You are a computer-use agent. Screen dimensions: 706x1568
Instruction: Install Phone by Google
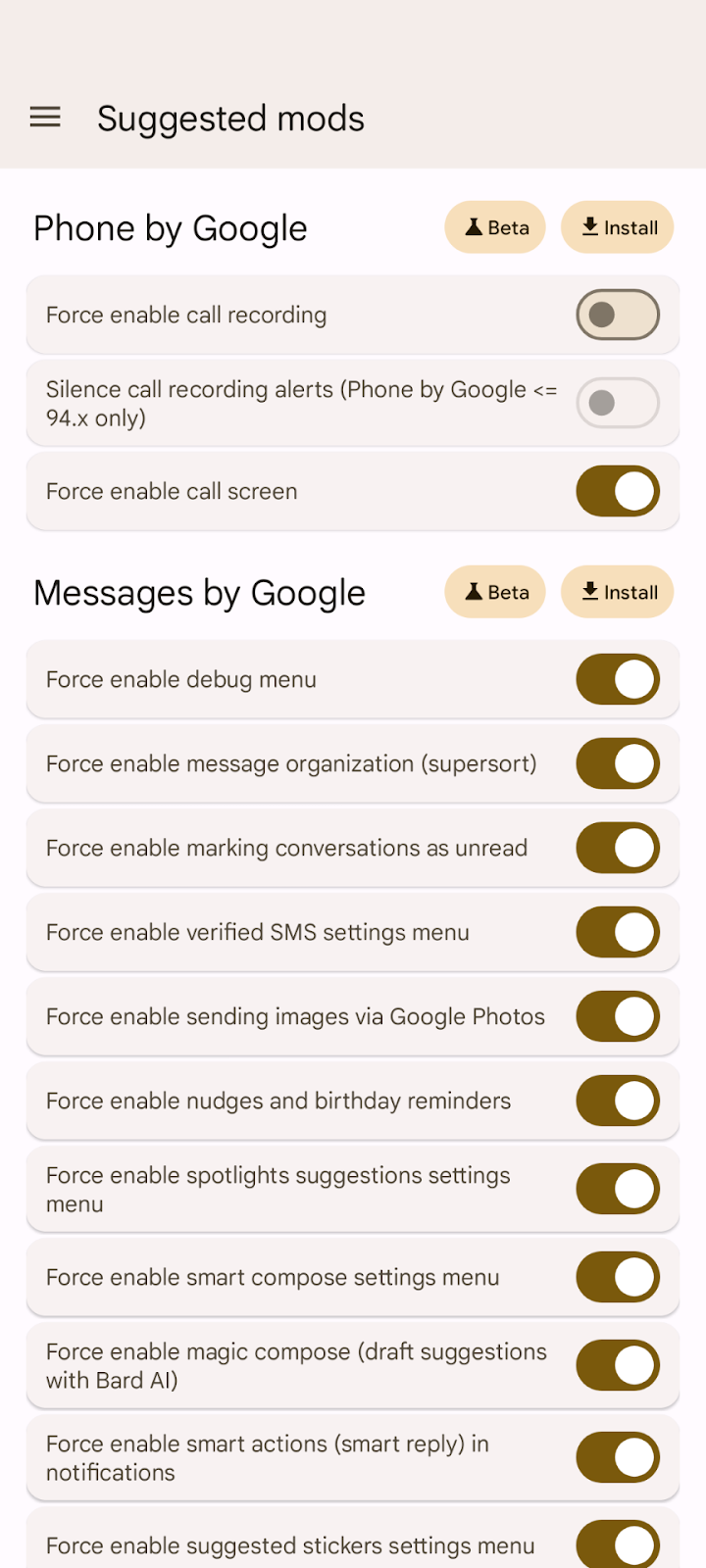click(x=618, y=227)
